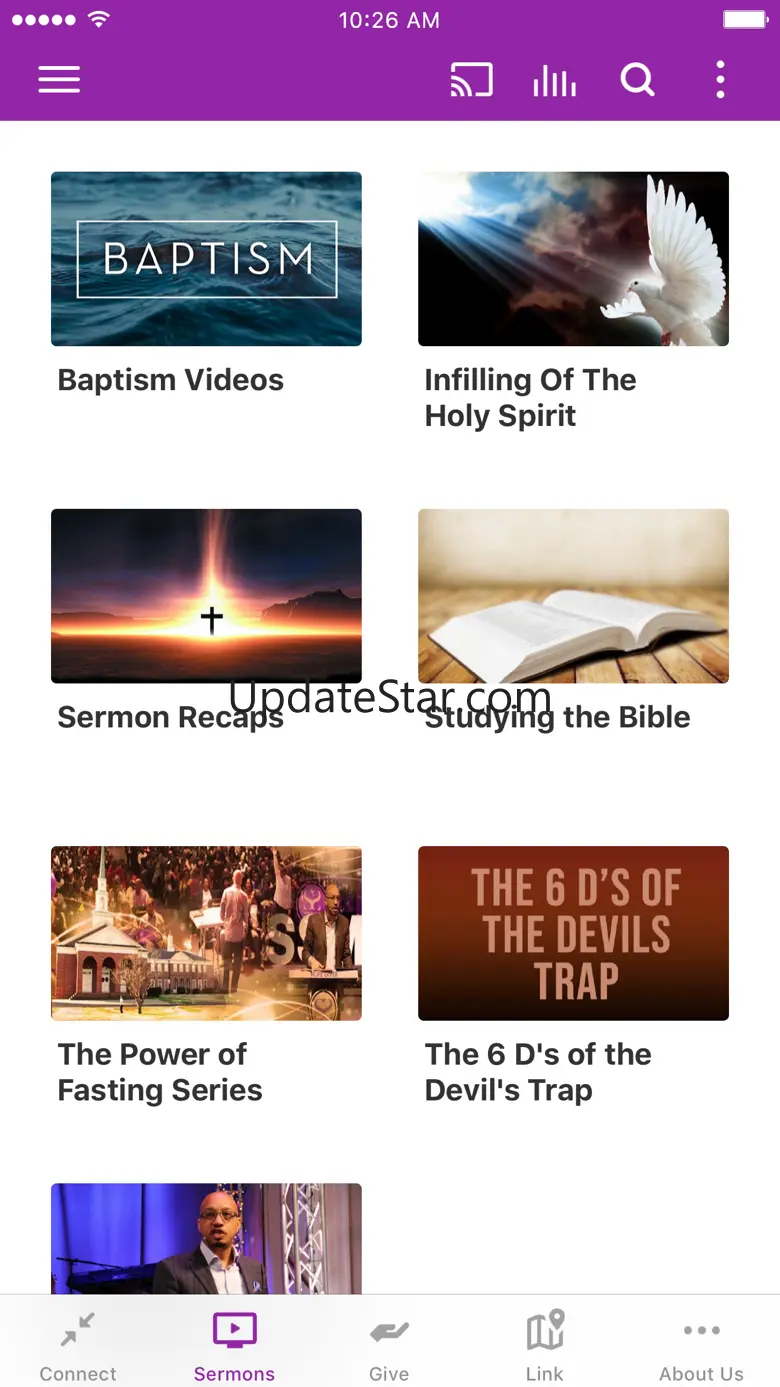Open The Power of Fasting Series
The height and width of the screenshot is (1387, 780).
[206, 933]
